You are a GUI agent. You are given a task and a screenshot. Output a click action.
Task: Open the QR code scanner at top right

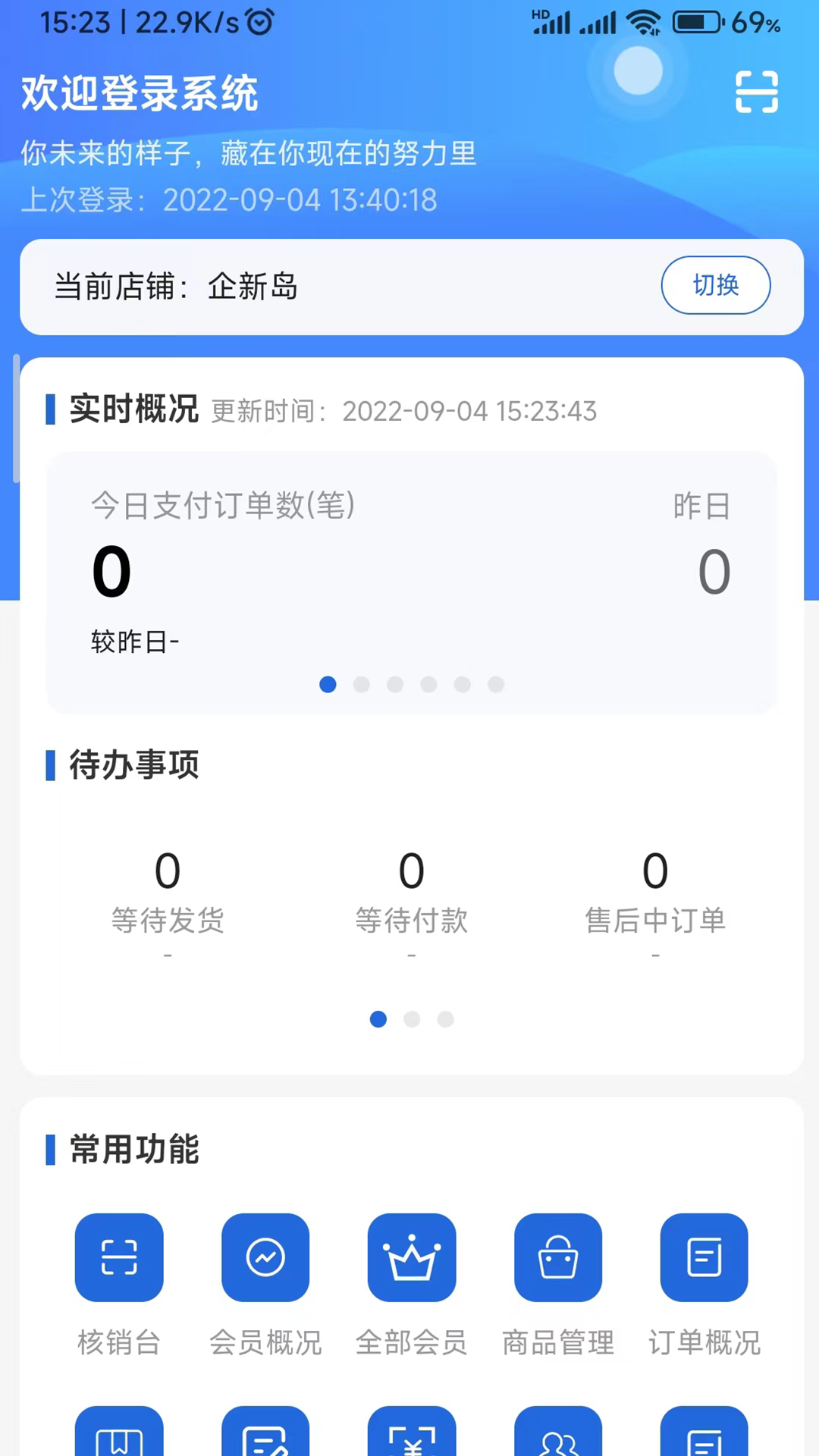756,92
